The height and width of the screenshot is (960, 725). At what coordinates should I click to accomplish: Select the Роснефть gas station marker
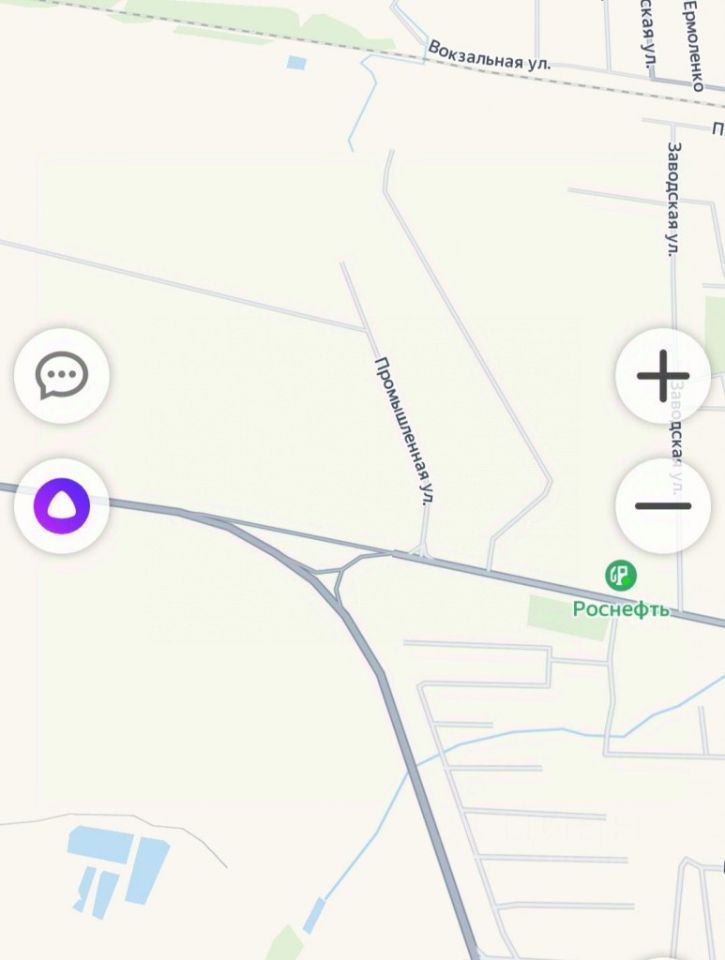click(x=621, y=575)
